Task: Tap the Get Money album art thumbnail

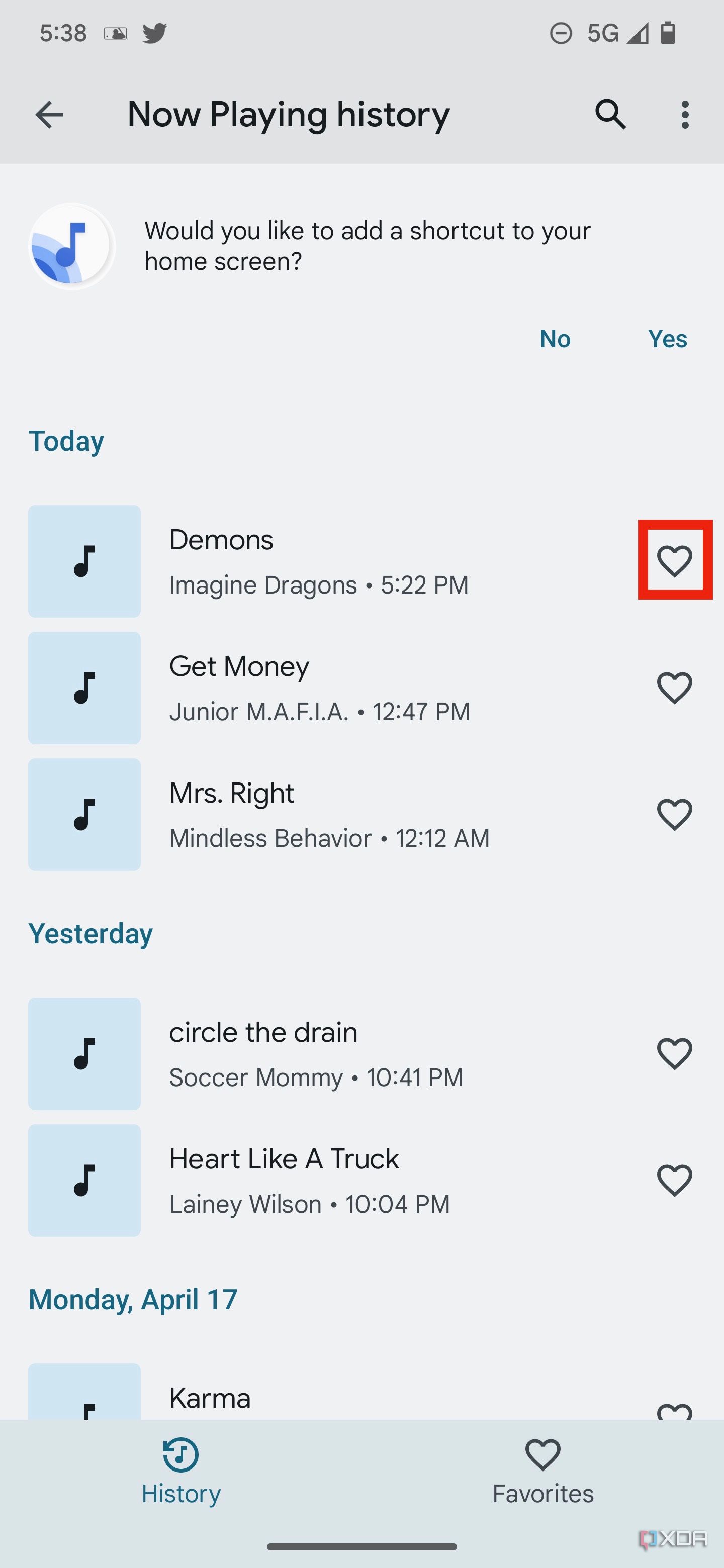Action: (84, 688)
